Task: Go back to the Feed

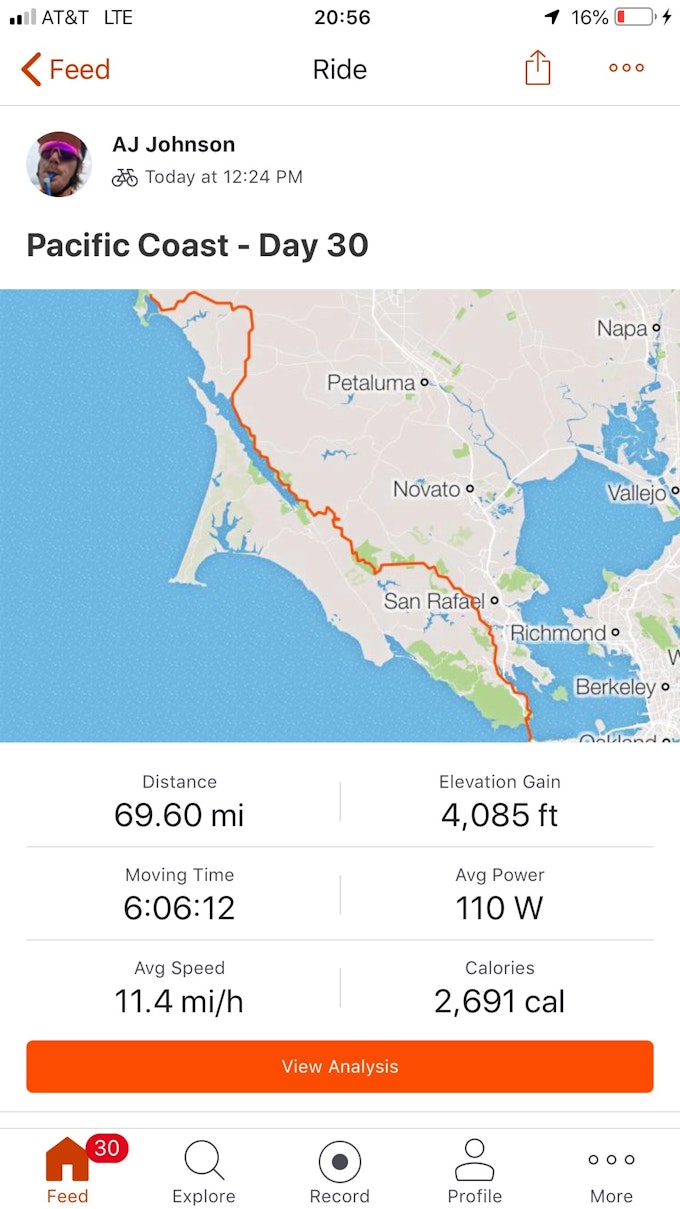Action: pos(65,69)
